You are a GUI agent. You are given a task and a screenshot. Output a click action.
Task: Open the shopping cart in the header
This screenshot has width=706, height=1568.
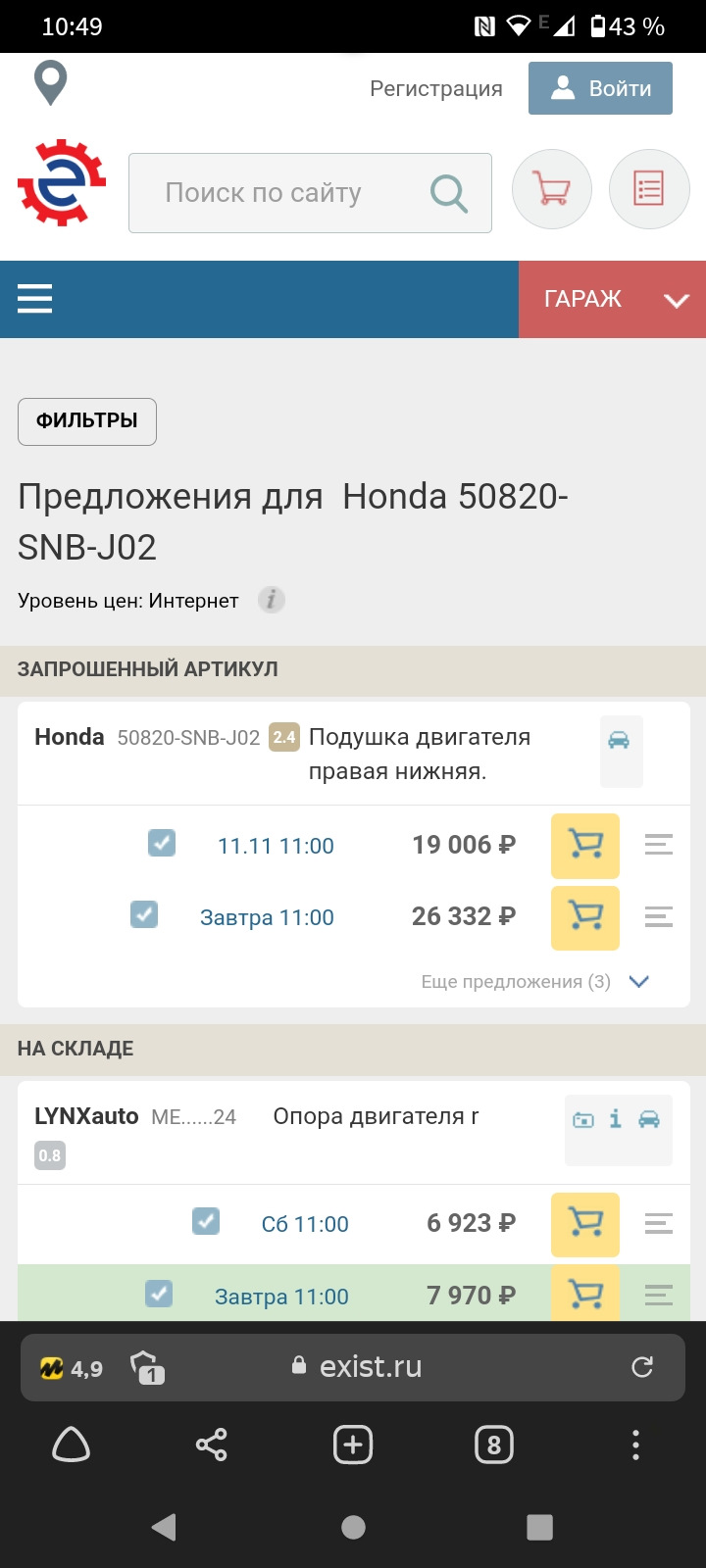point(552,189)
